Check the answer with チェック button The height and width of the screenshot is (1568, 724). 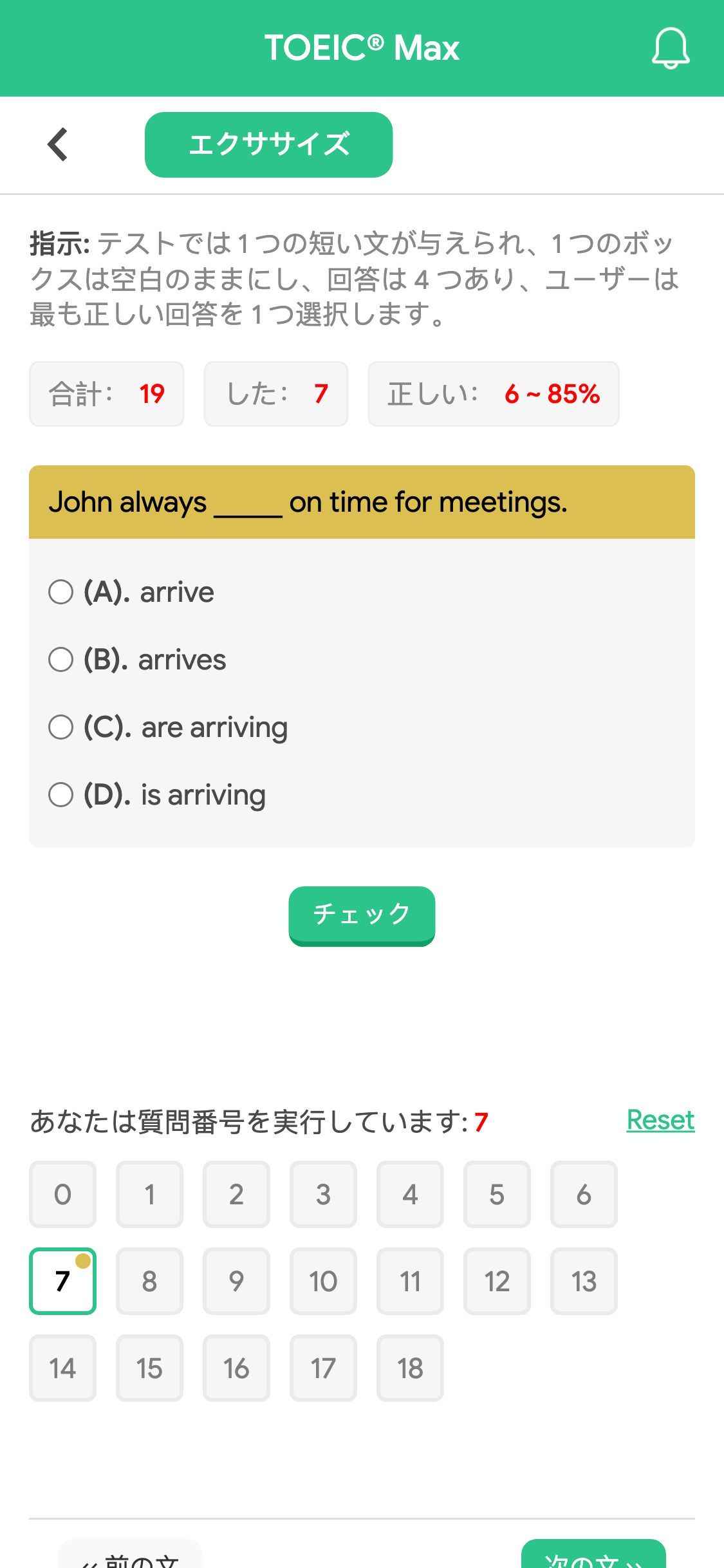pos(362,915)
